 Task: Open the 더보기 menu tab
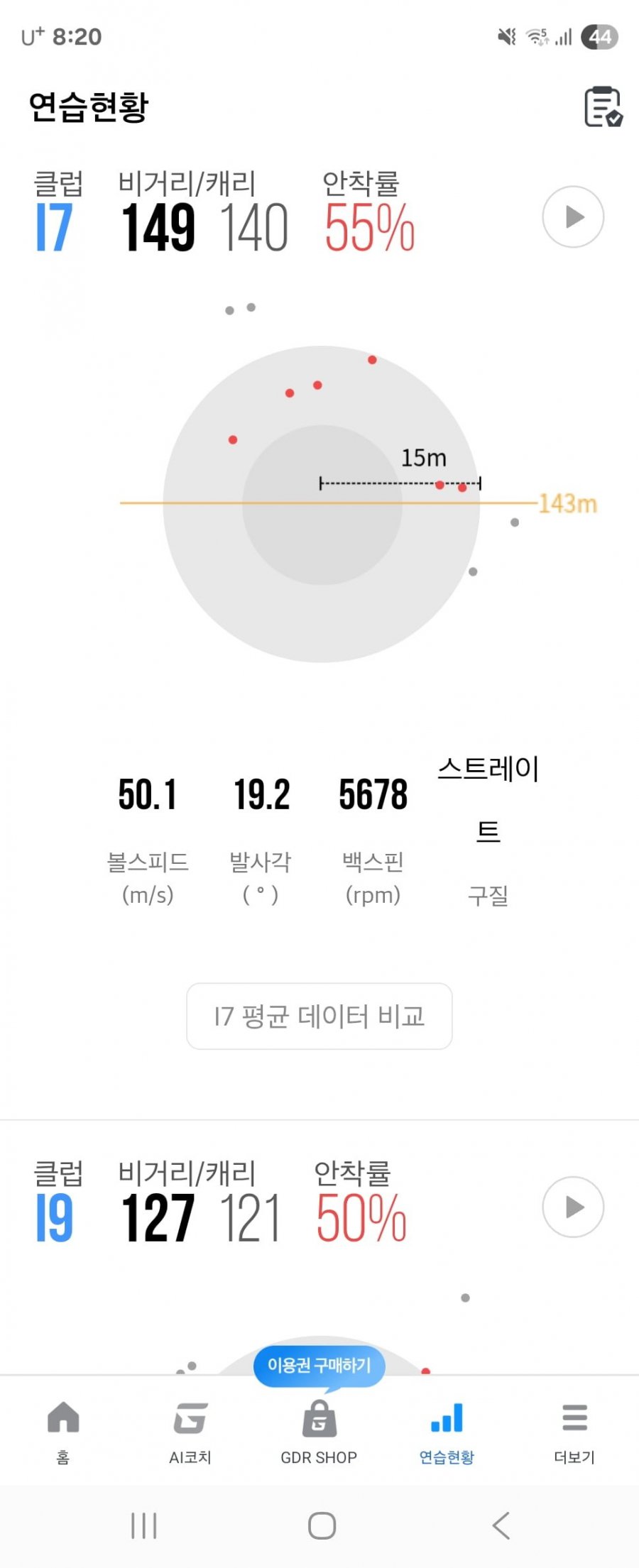(574, 1432)
